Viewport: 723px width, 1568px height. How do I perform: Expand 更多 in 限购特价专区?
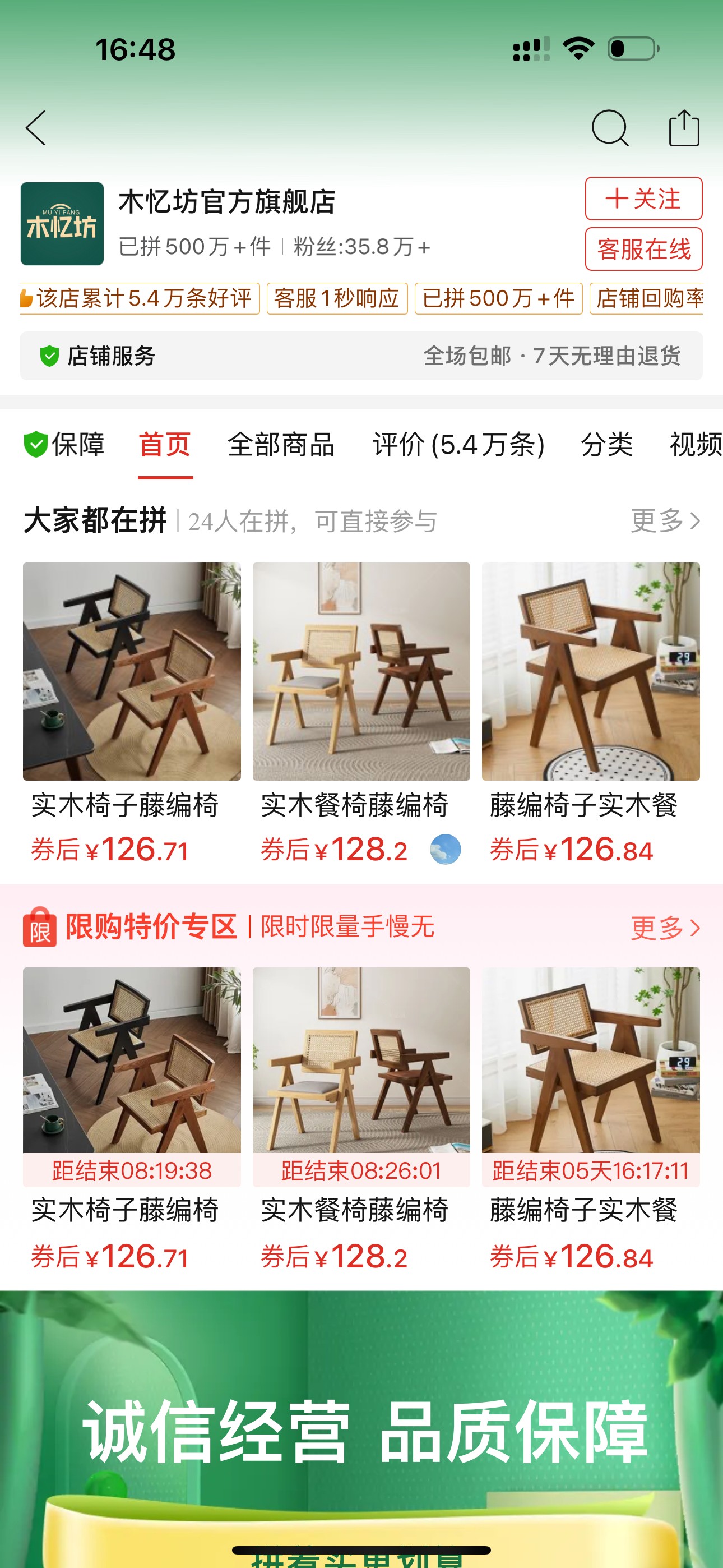coord(664,928)
